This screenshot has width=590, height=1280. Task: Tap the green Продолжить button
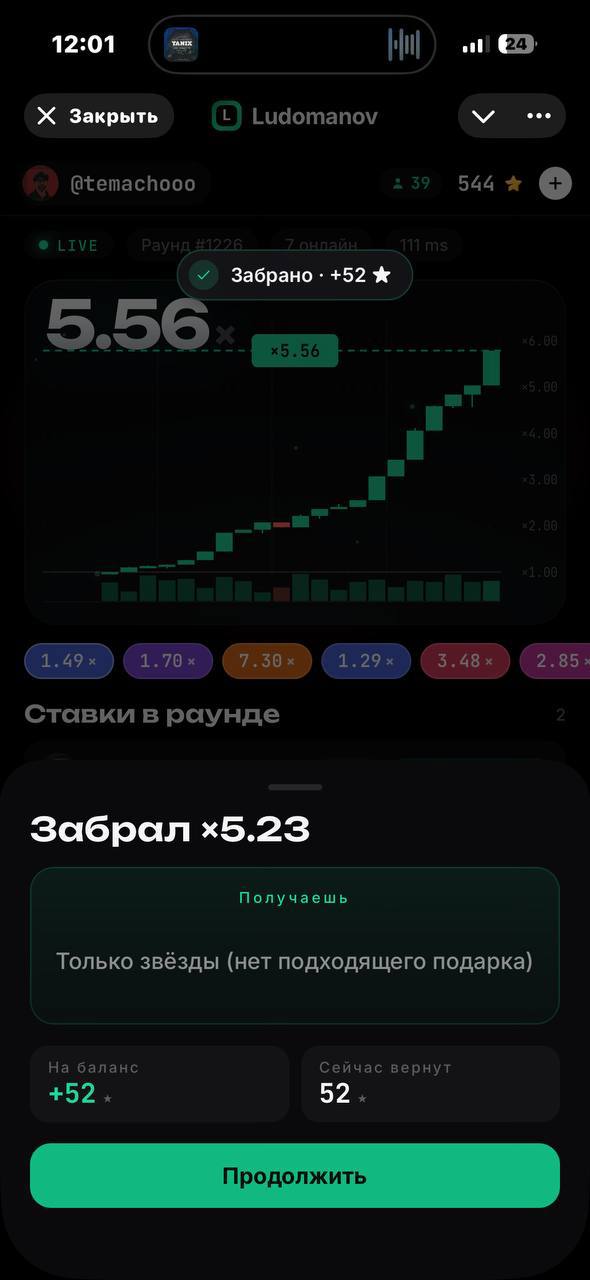click(x=295, y=1176)
